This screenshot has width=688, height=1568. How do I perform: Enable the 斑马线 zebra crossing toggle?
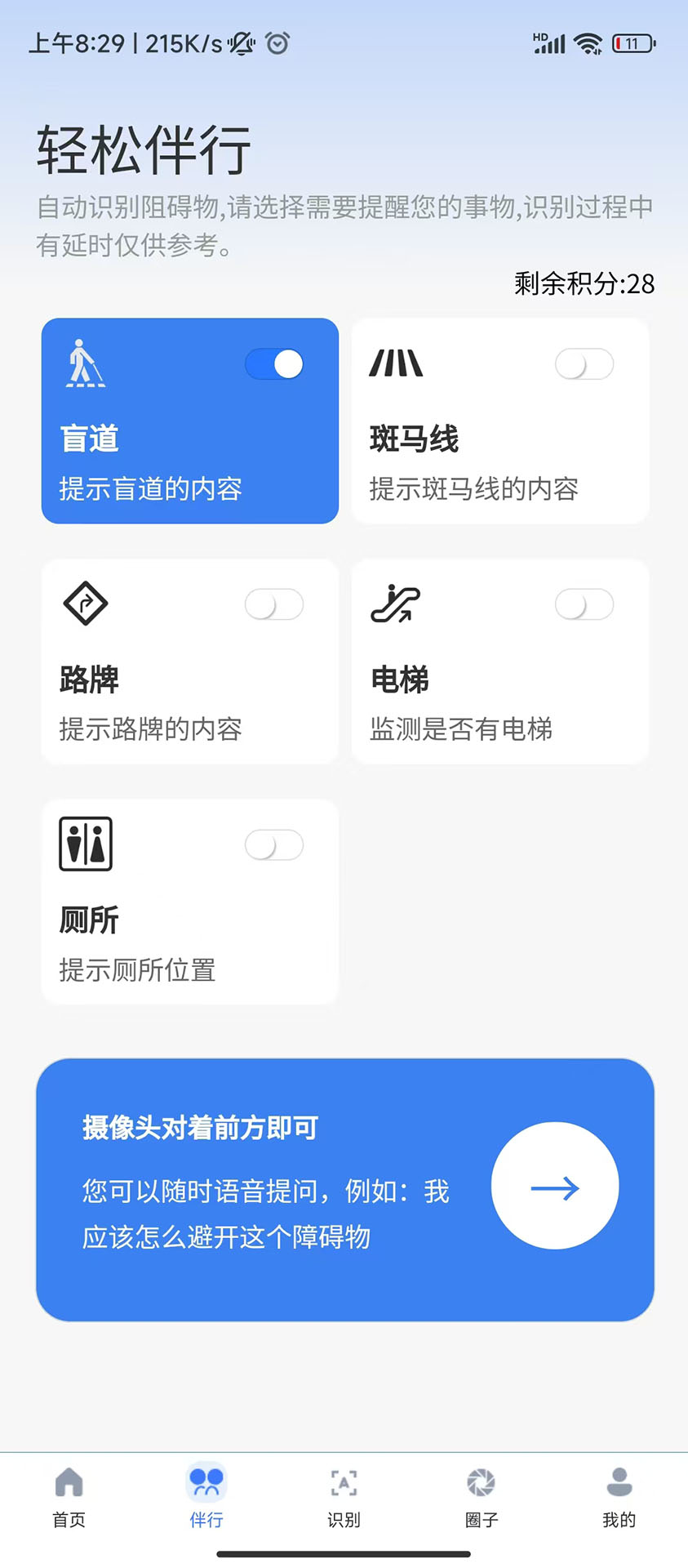point(584,364)
